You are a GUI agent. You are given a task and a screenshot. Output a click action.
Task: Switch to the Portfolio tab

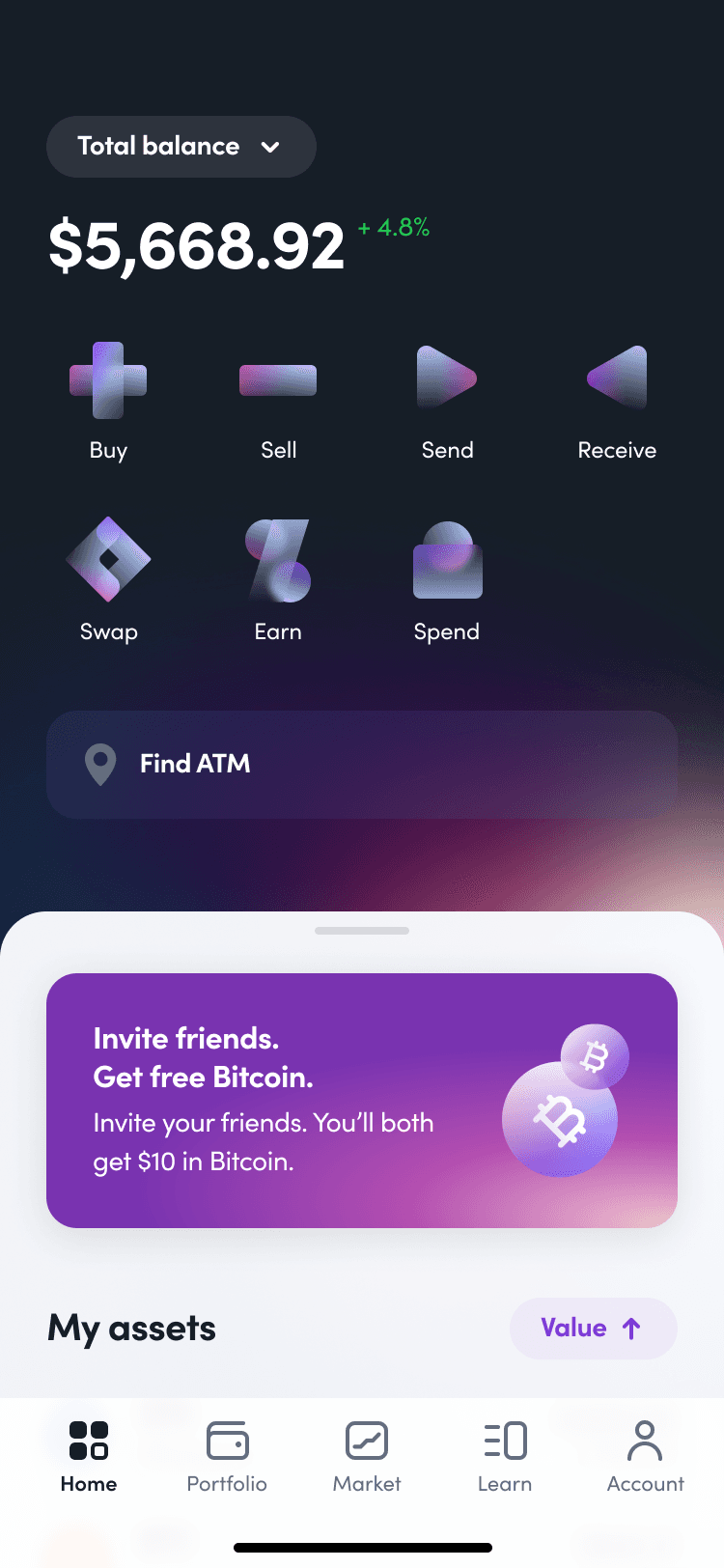227,1456
